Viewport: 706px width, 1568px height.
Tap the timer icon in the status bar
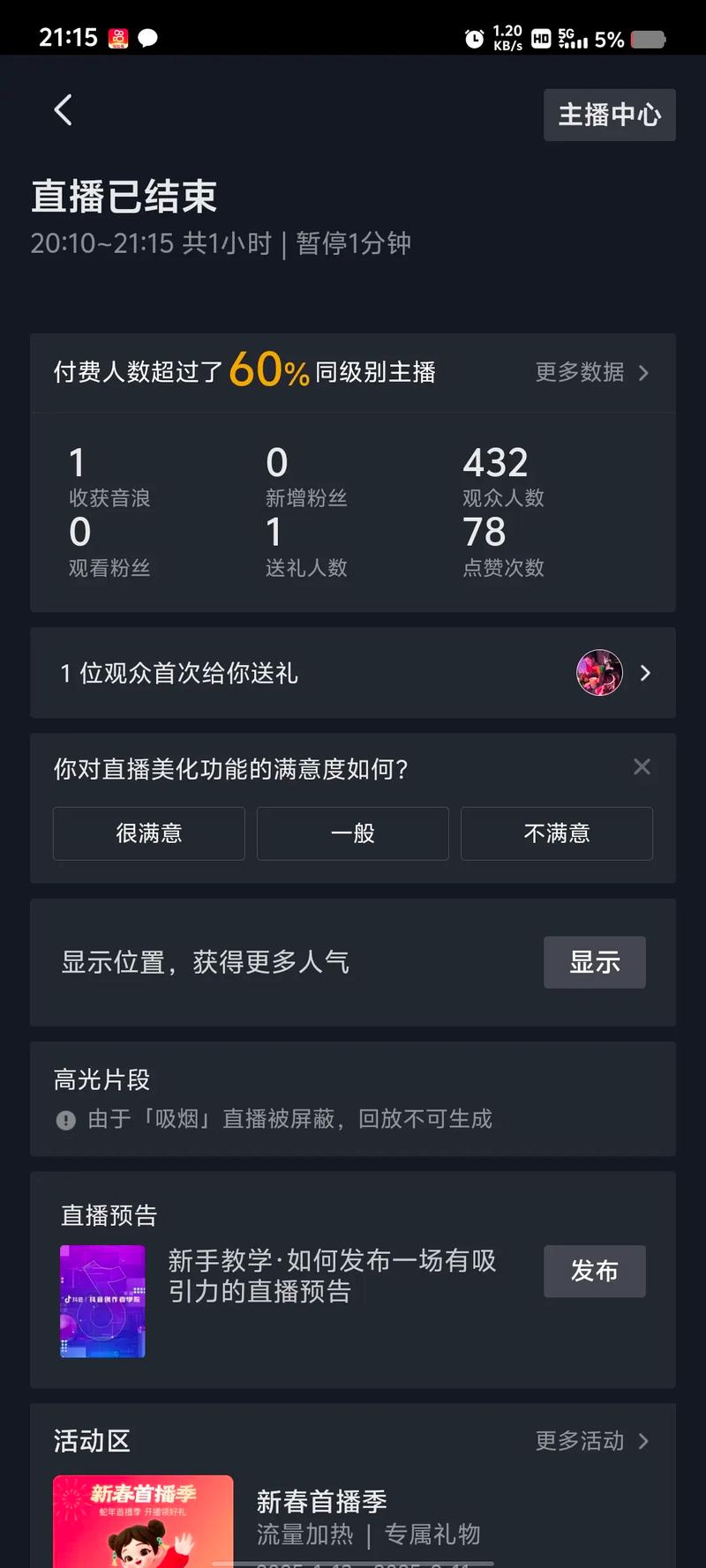pyautogui.click(x=473, y=38)
